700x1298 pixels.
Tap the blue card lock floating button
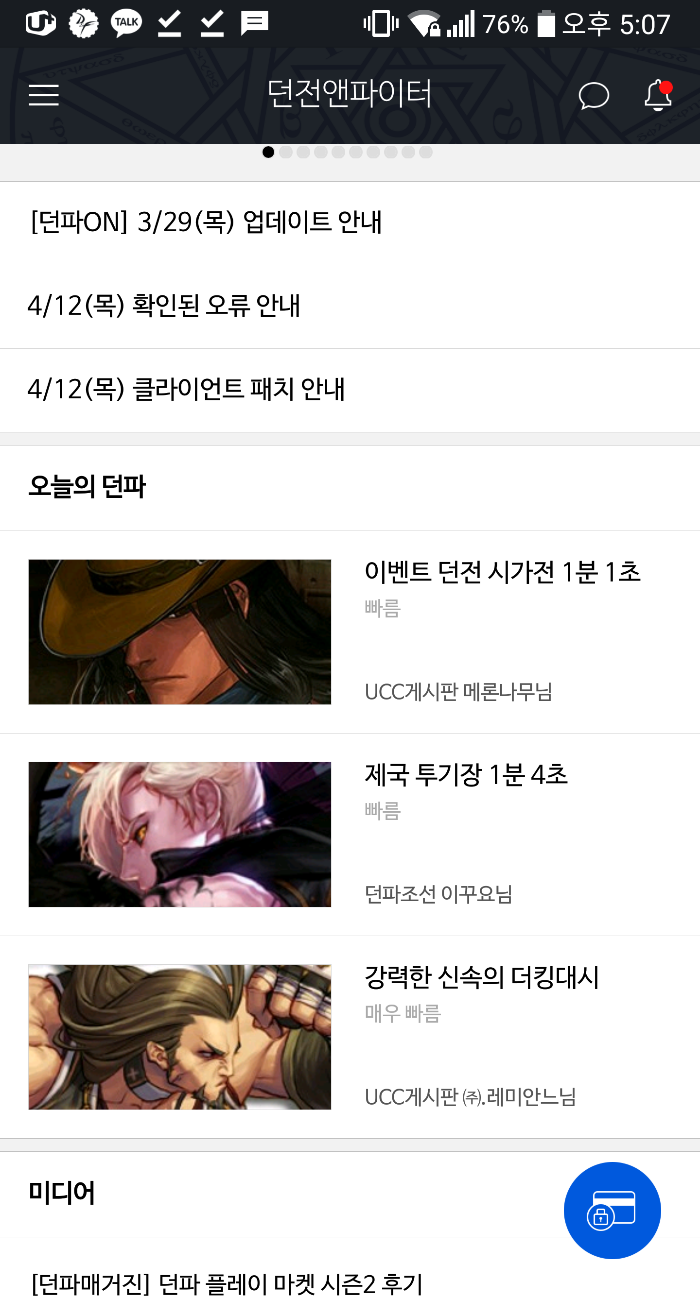(612, 1210)
